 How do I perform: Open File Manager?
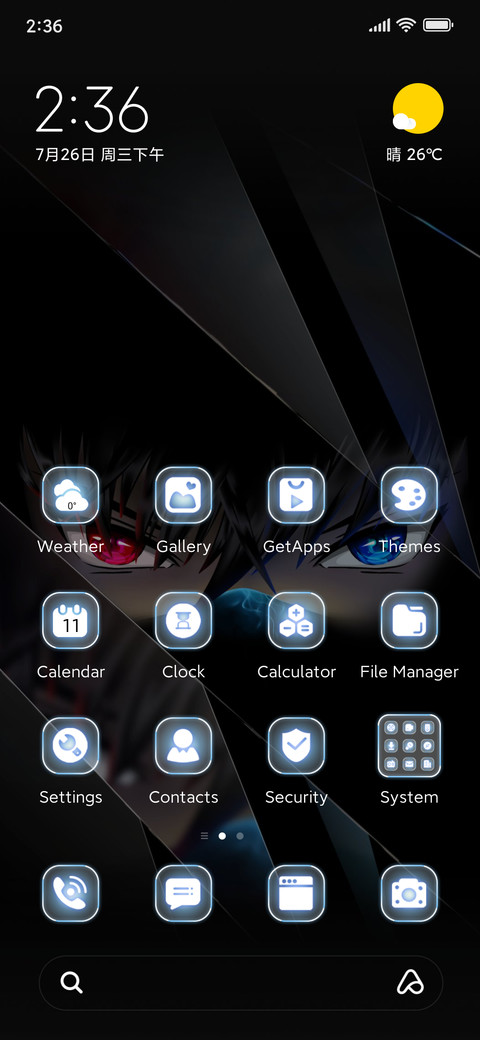click(409, 620)
